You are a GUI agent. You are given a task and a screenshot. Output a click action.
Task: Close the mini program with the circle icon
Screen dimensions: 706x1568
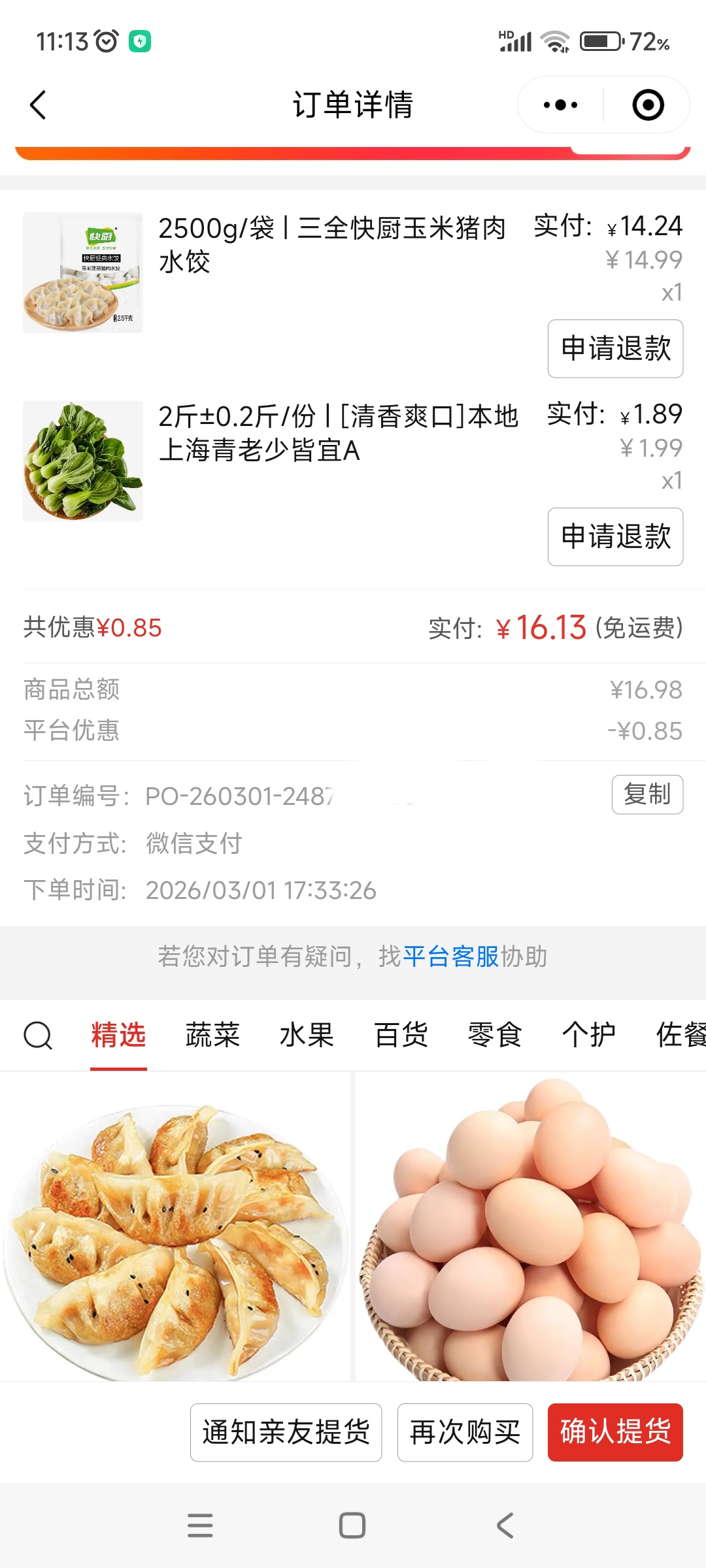[648, 105]
